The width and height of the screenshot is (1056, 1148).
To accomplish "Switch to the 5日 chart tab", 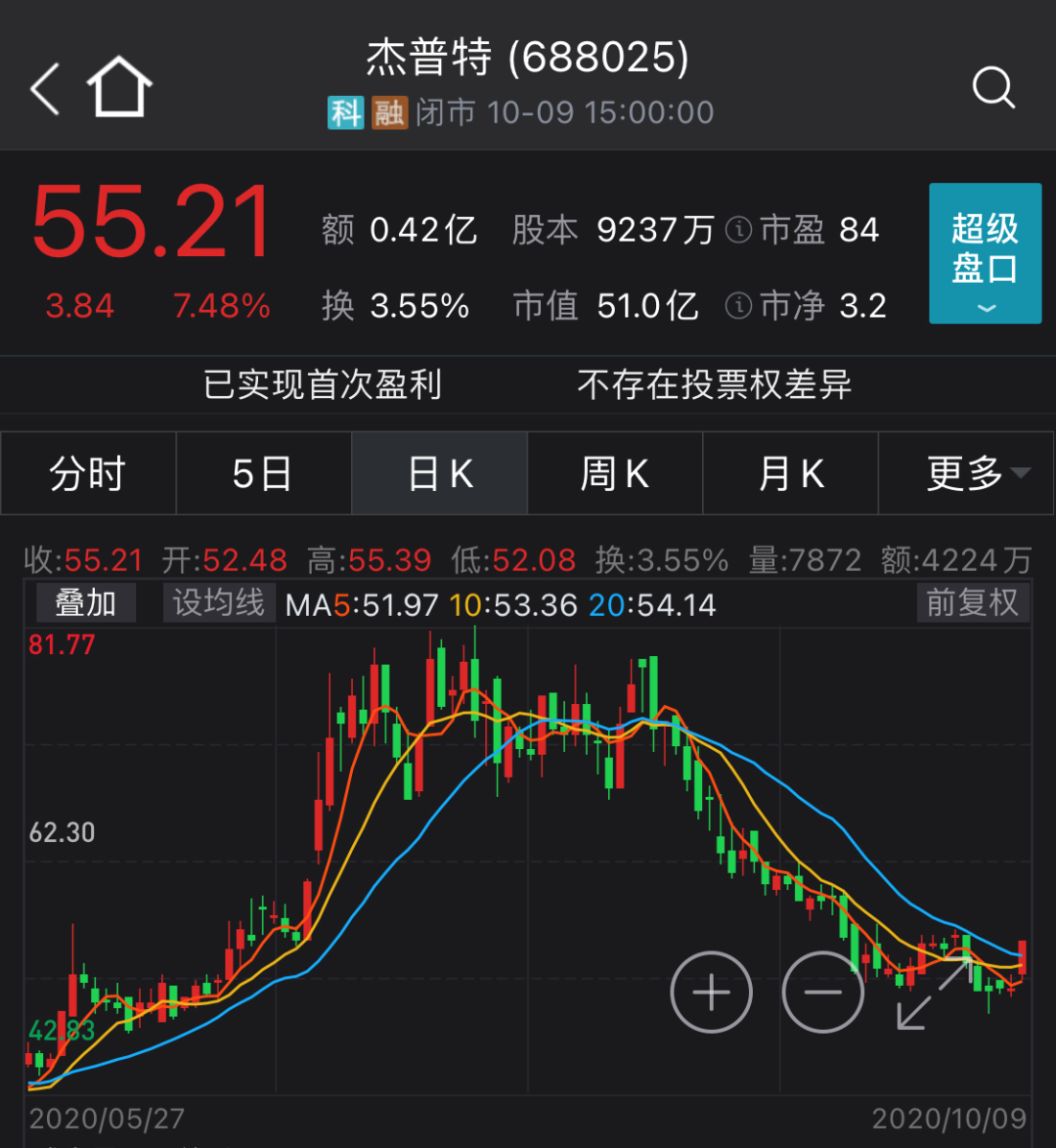I will click(x=262, y=474).
